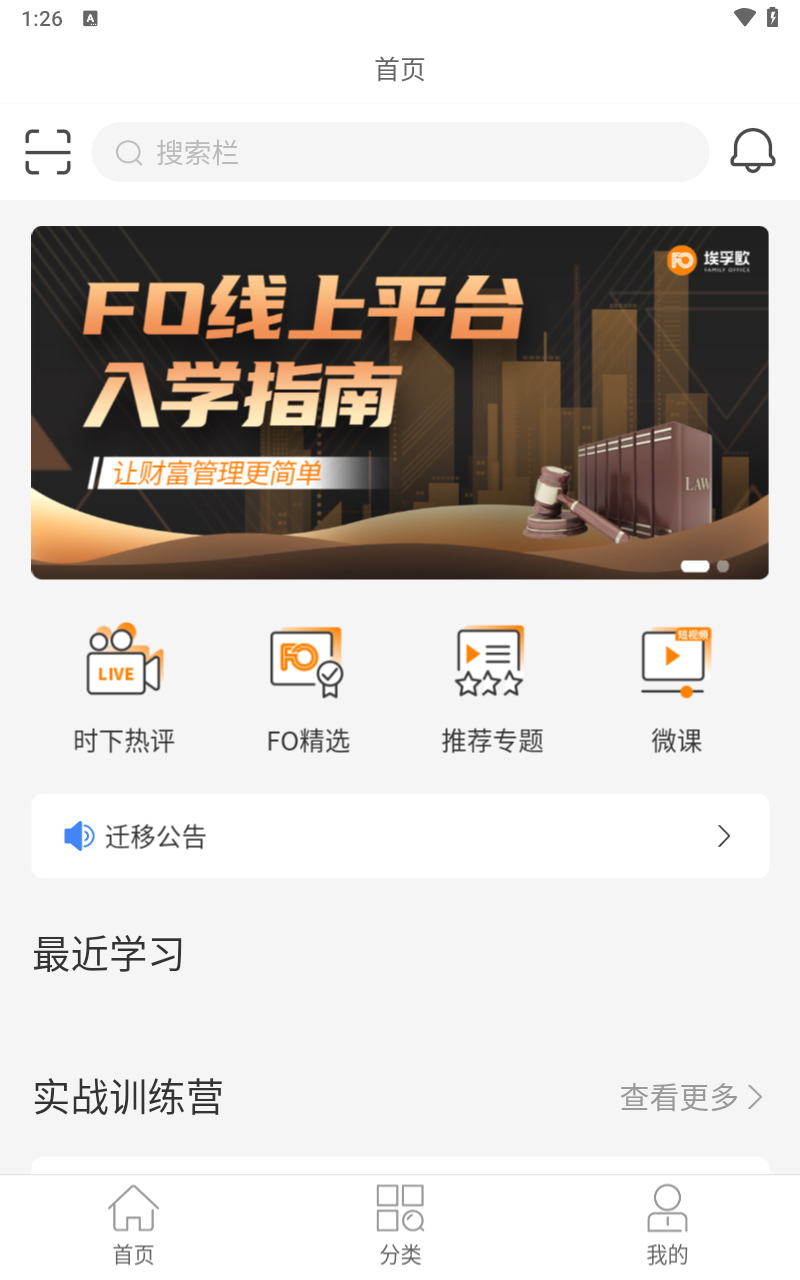800x1280 pixels.
Task: Click the 迁移公告 announcement text
Action: pos(153,836)
